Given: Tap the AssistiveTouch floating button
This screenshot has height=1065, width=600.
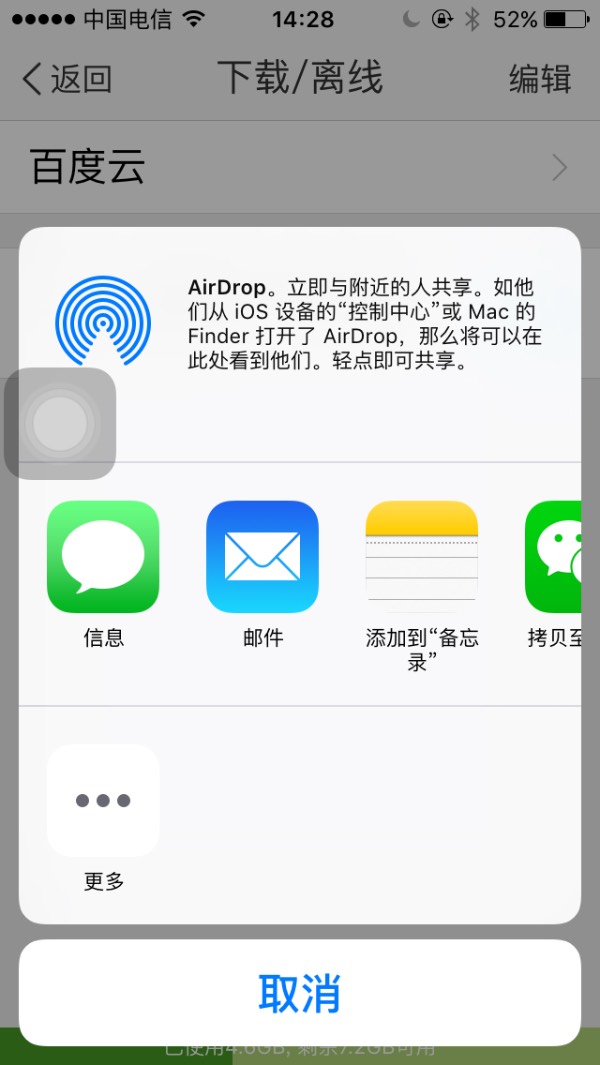Looking at the screenshot, I should pyautogui.click(x=60, y=424).
